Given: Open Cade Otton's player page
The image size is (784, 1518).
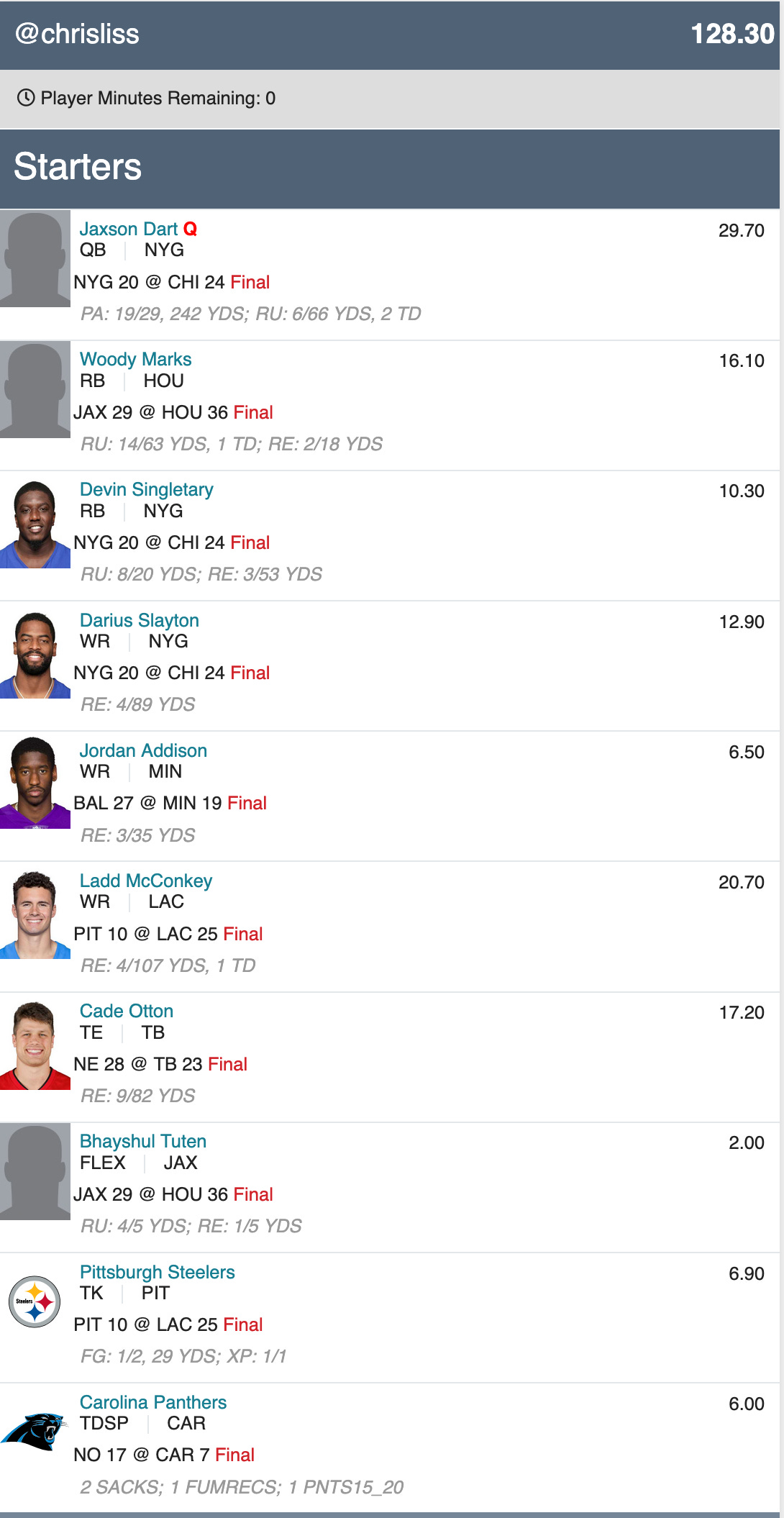Looking at the screenshot, I should [126, 1011].
